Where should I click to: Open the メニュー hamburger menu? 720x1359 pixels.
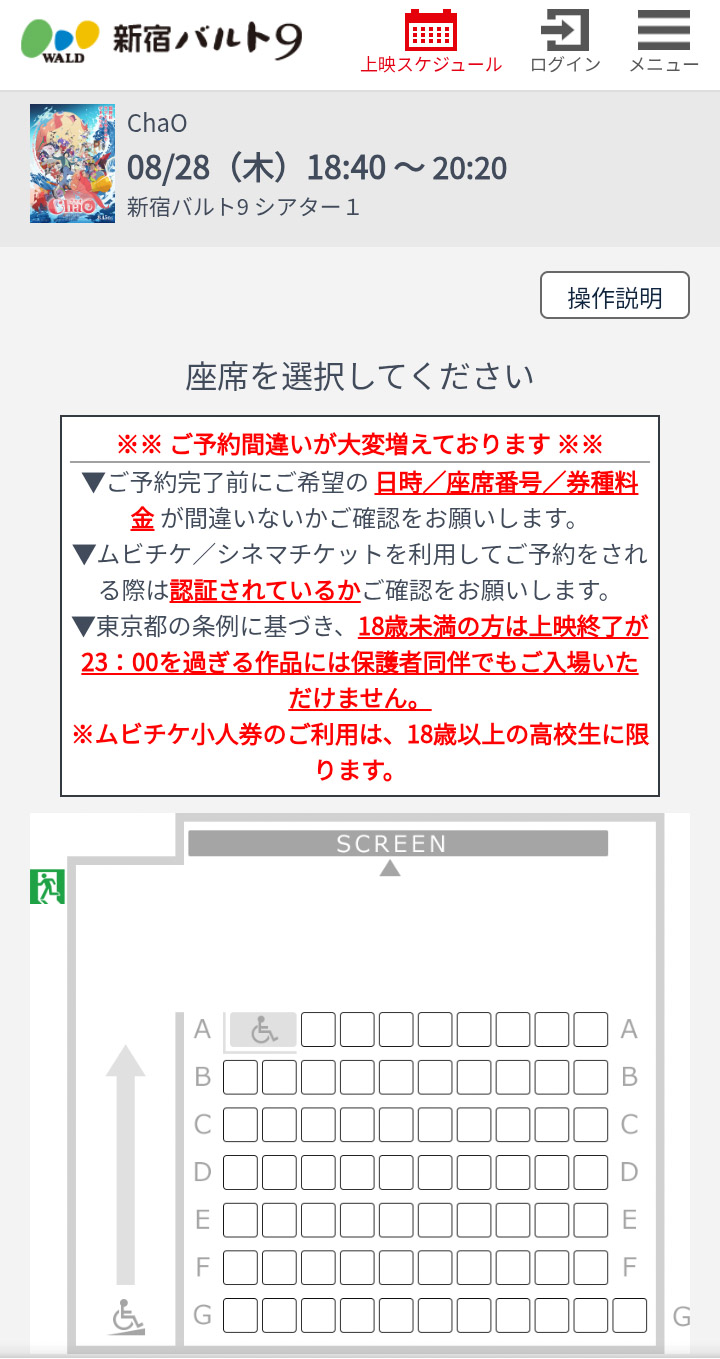pos(663,42)
